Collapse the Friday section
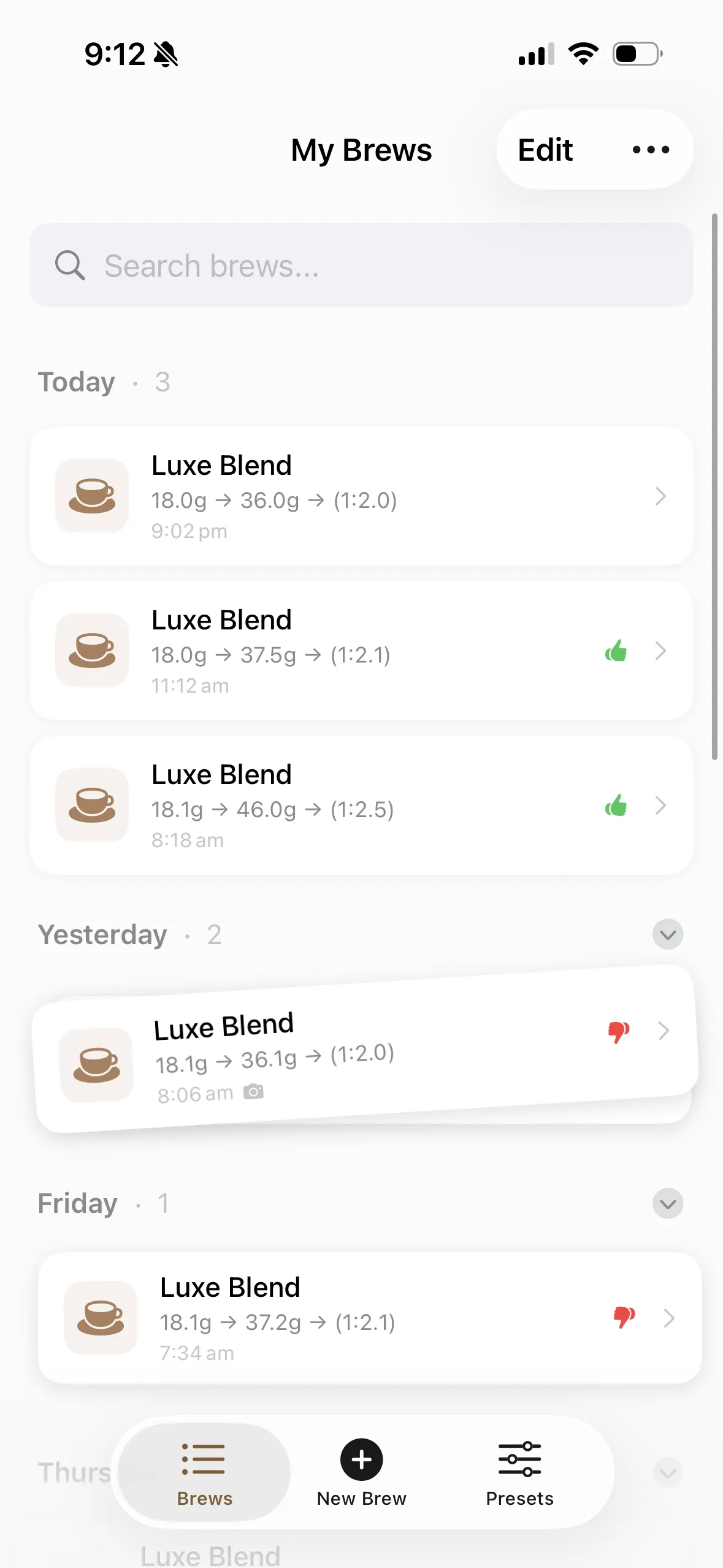This screenshot has height=1568, width=723. pyautogui.click(x=667, y=1204)
